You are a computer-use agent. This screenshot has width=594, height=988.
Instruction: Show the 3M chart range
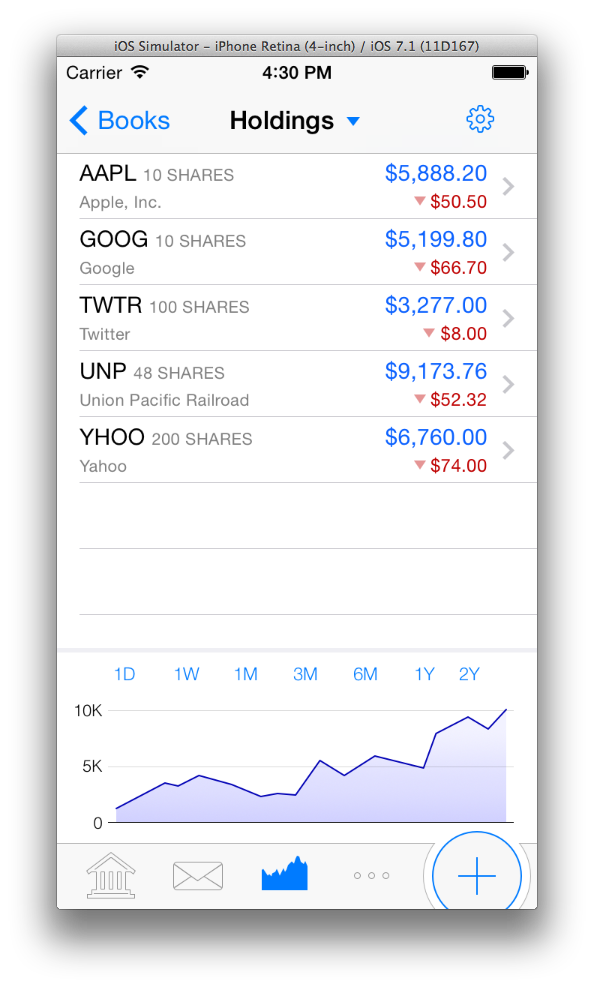click(306, 674)
